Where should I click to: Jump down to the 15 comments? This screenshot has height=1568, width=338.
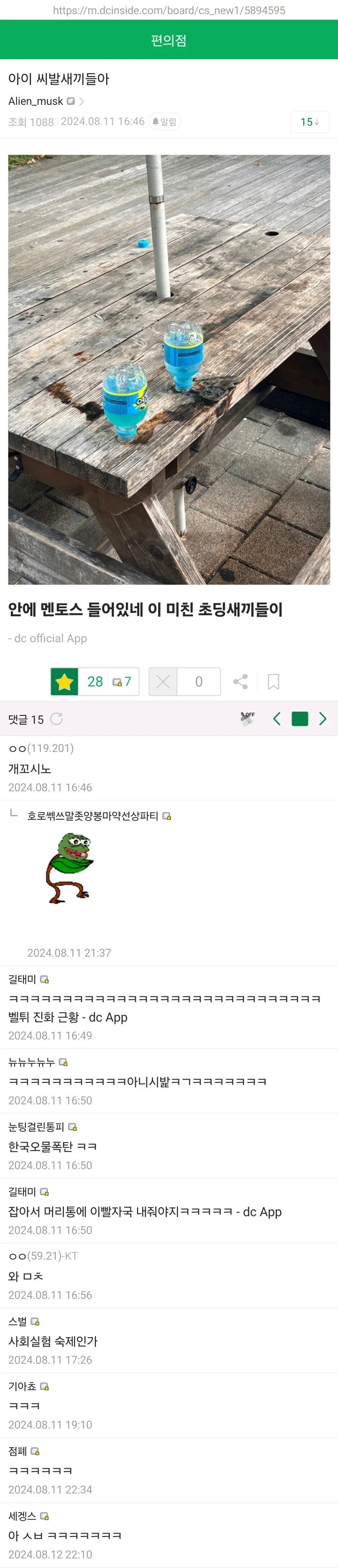tap(309, 122)
